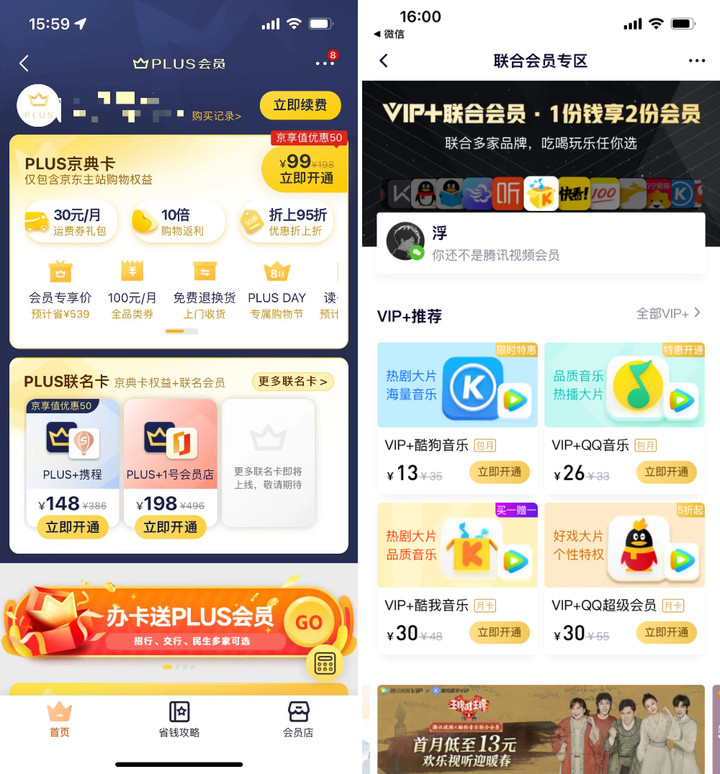The image size is (720, 774).
Task: Tap 立即开通 for PLUS+1号会员店 card
Action: pos(172,527)
